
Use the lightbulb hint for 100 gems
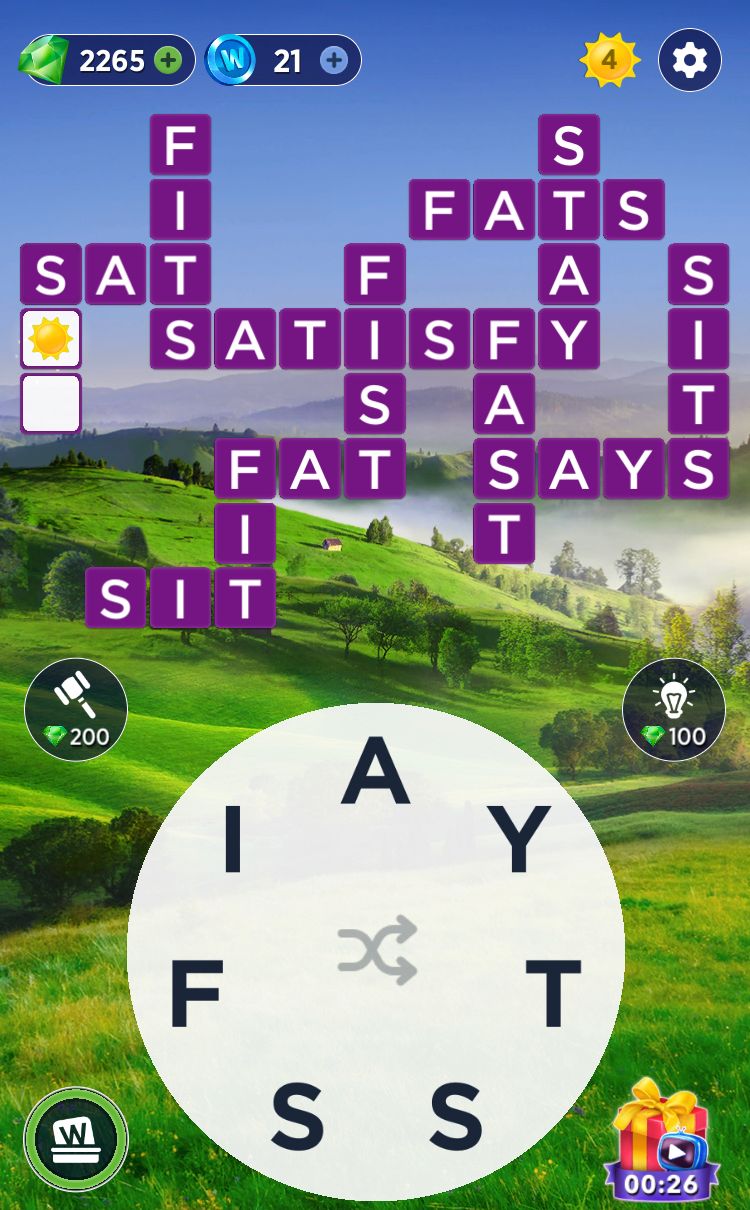(x=673, y=710)
